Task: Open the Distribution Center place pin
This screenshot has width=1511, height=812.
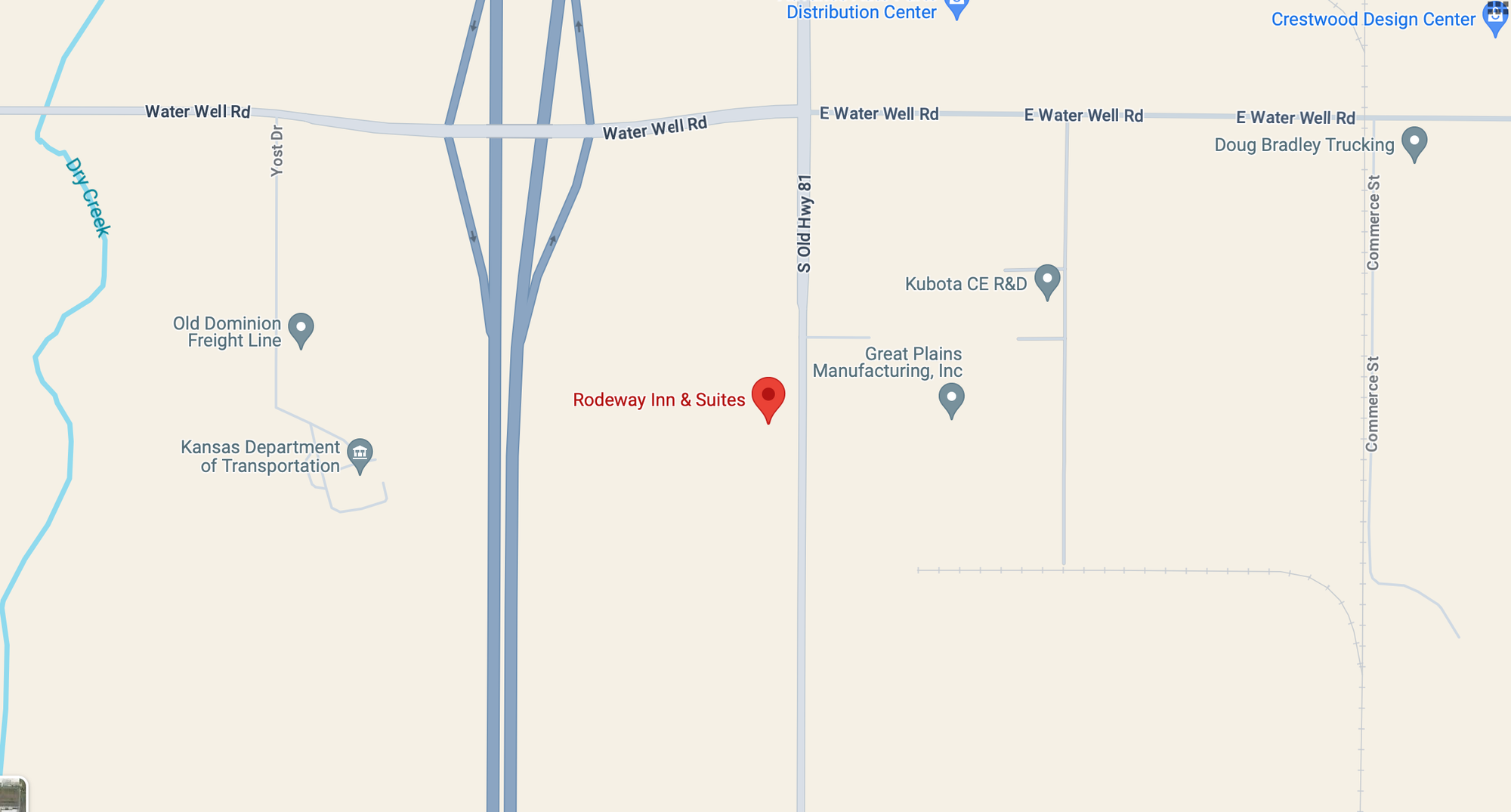Action: point(957,8)
